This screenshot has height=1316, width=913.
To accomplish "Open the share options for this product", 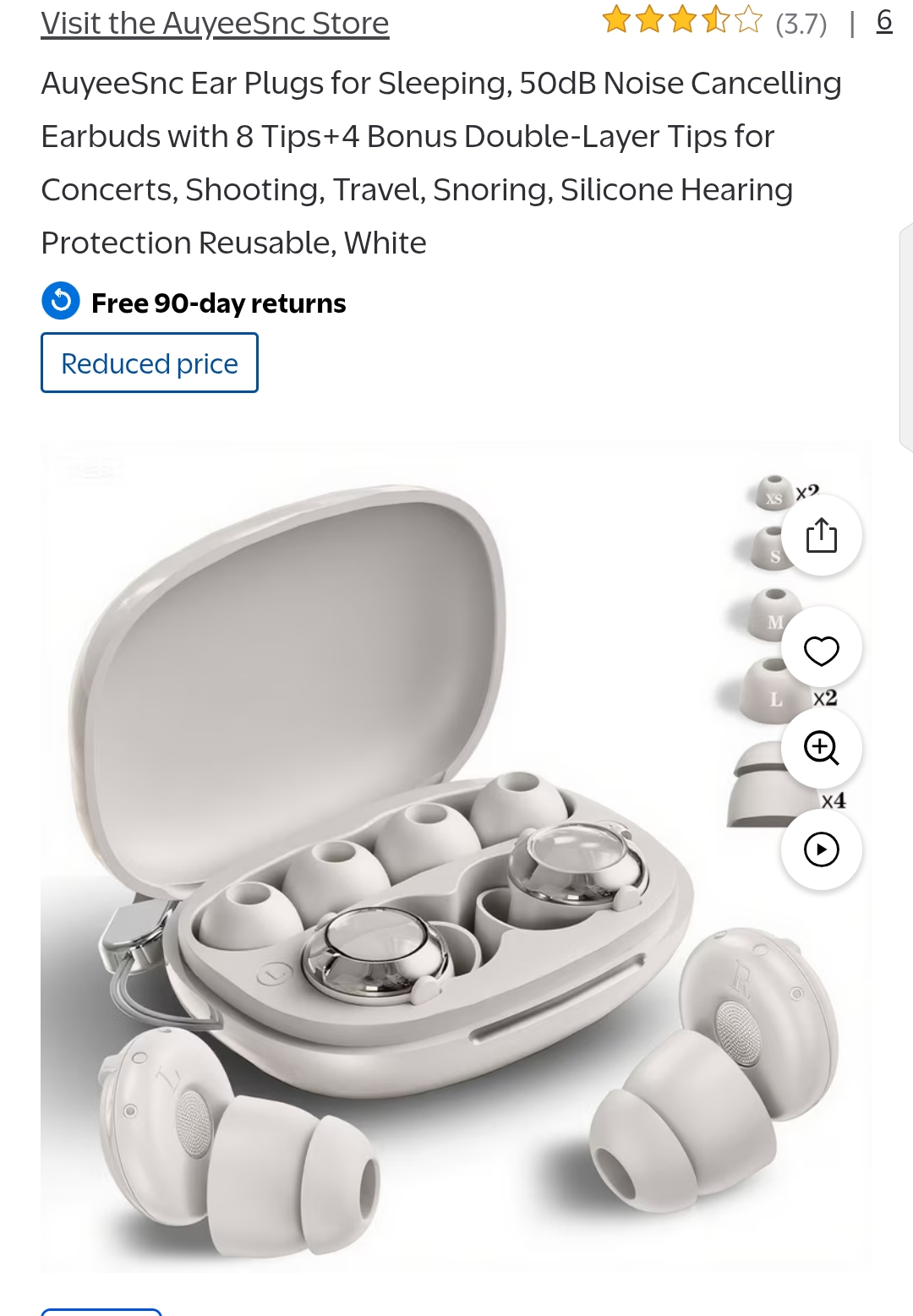I will click(821, 536).
